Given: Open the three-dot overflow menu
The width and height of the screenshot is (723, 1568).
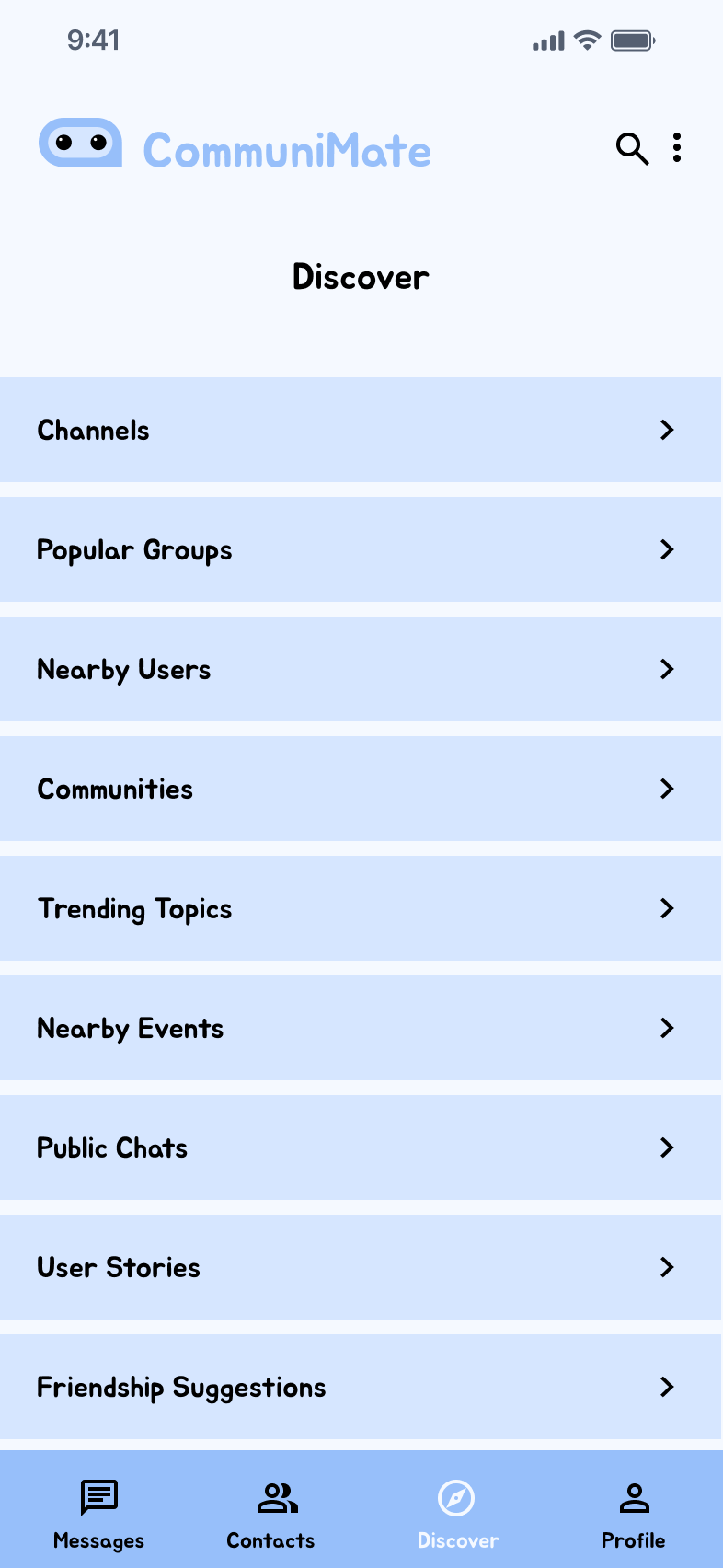Looking at the screenshot, I should pyautogui.click(x=677, y=148).
